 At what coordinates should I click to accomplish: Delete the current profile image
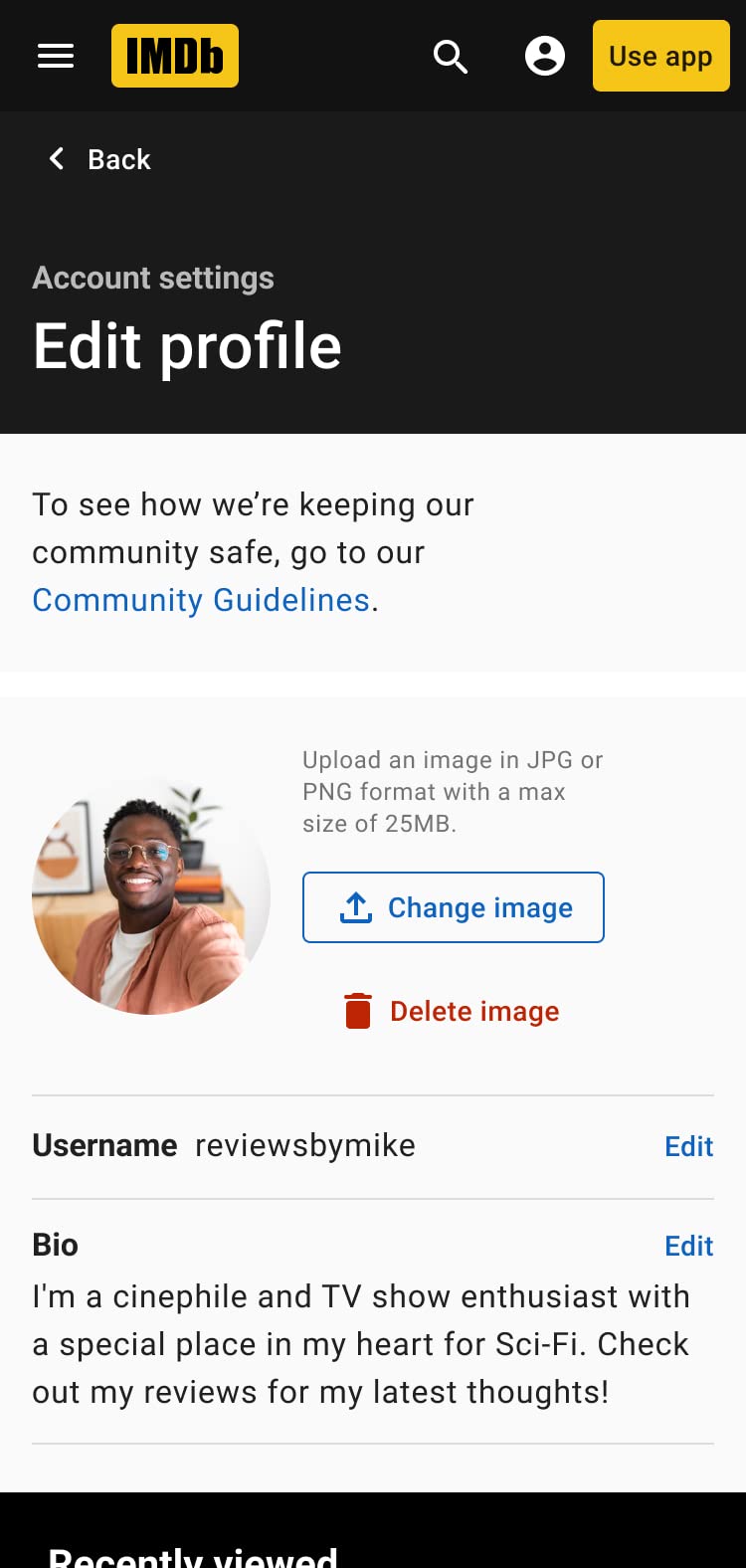pos(453,1011)
